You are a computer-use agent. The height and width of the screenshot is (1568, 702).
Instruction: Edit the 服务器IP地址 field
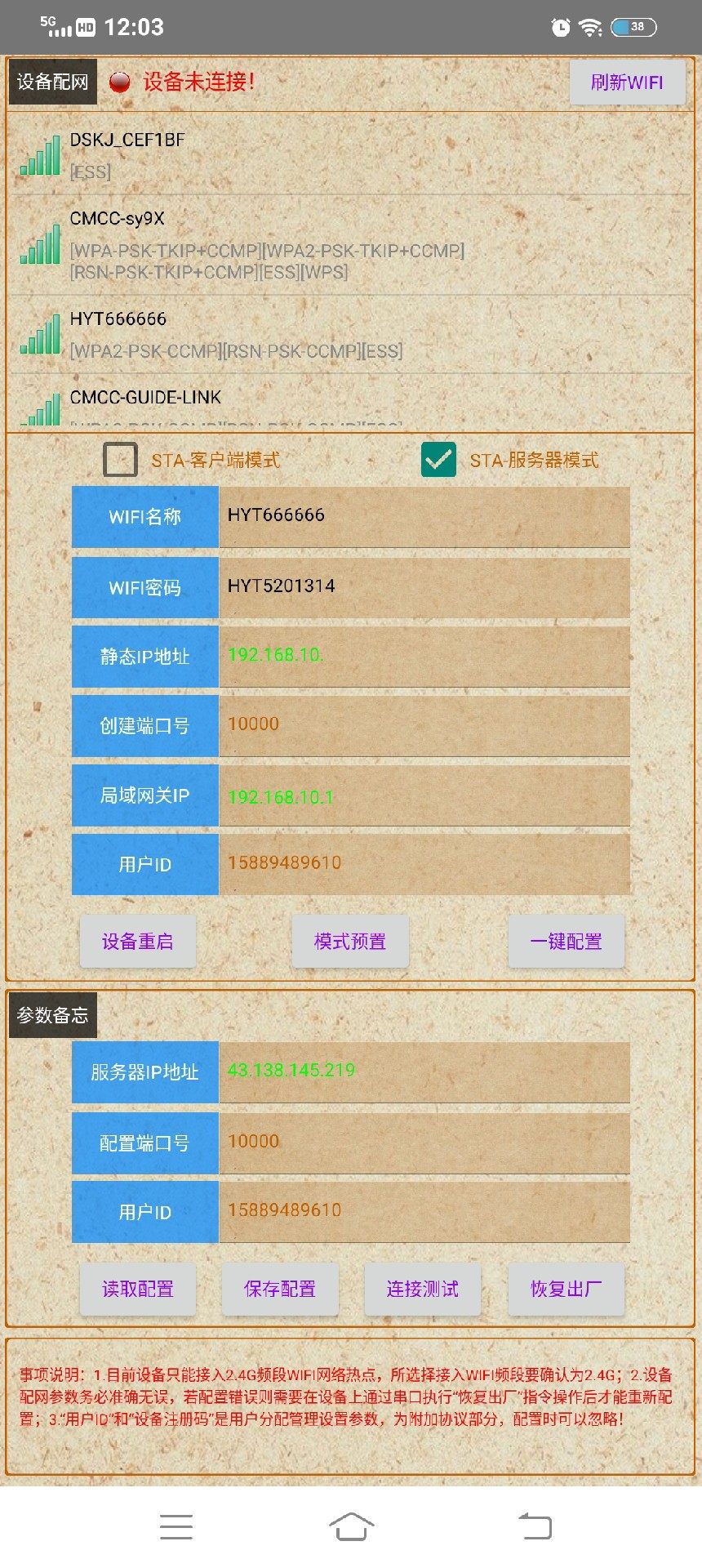424,1071
